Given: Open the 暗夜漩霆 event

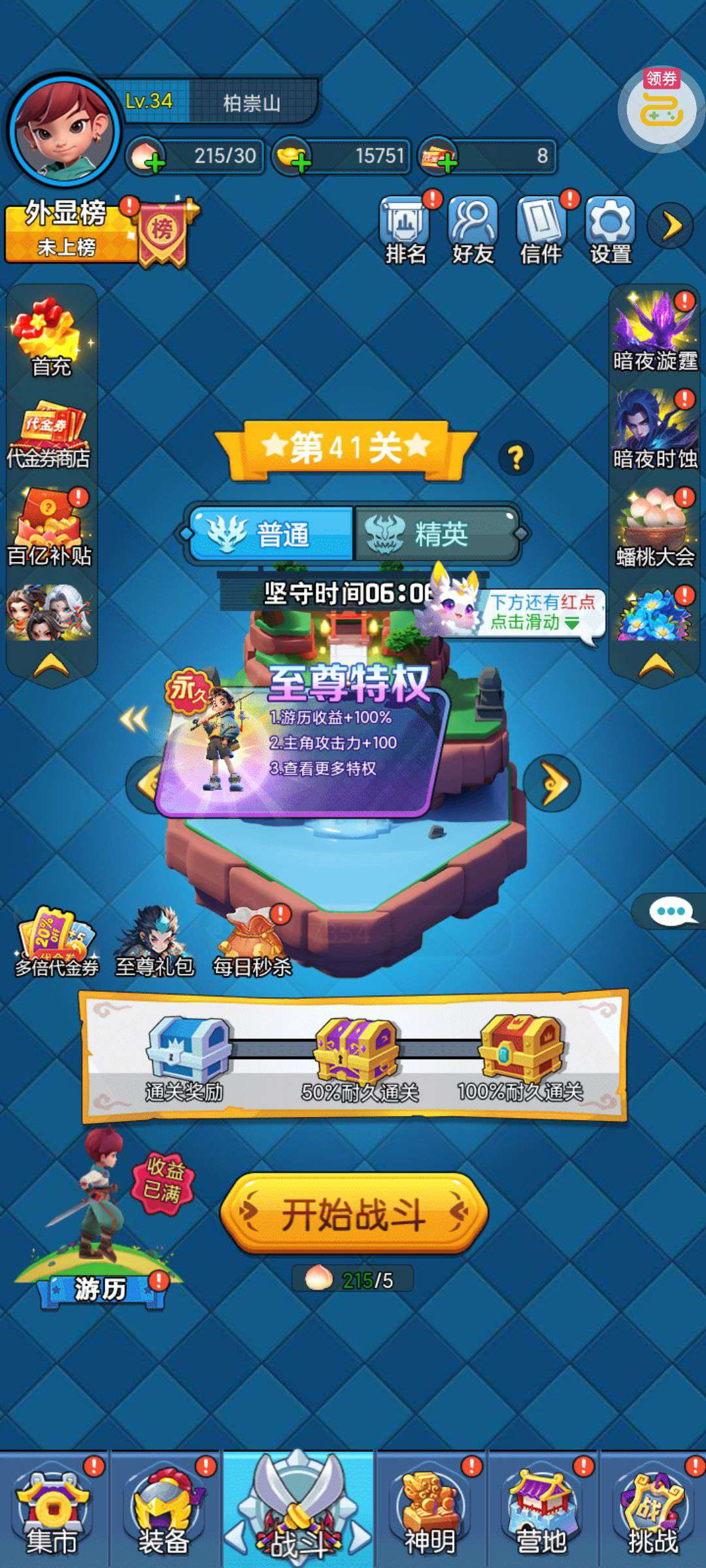Looking at the screenshot, I should pyautogui.click(x=654, y=332).
